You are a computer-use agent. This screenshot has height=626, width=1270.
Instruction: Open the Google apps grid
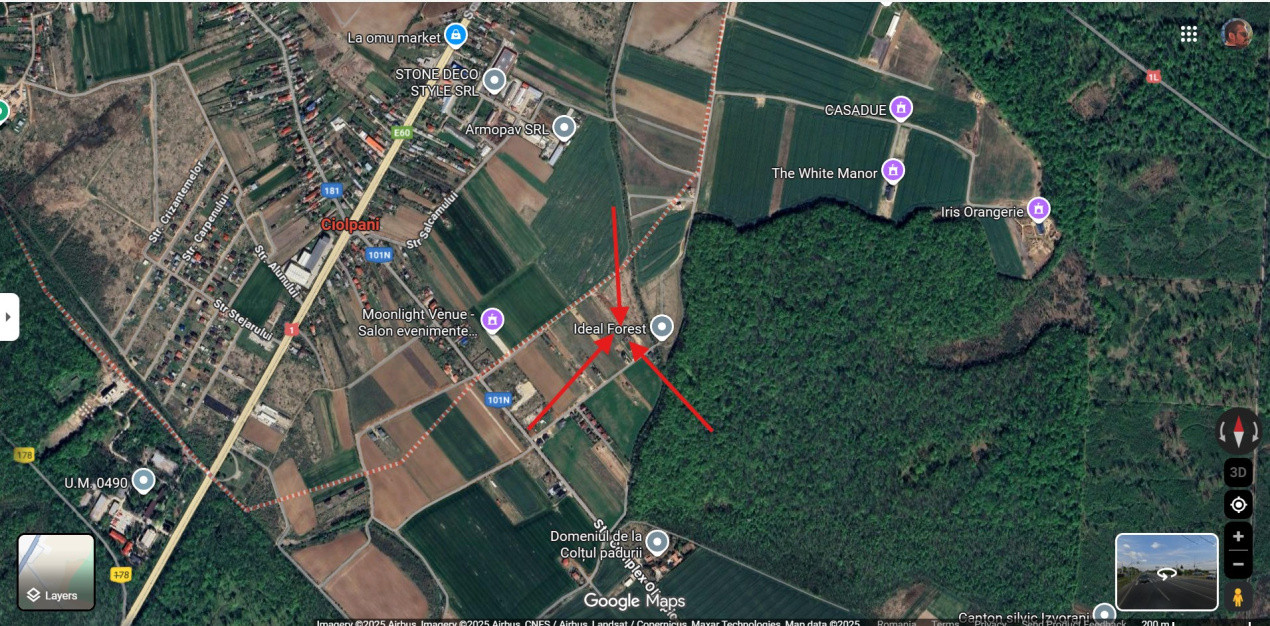click(1188, 34)
